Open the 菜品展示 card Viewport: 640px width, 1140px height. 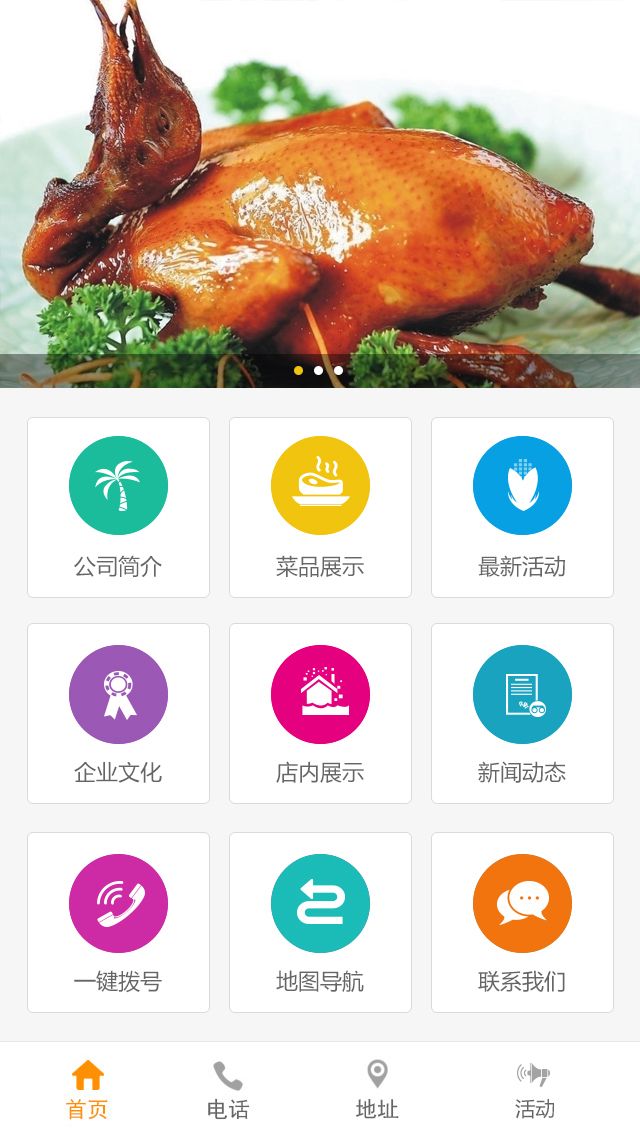(320, 507)
